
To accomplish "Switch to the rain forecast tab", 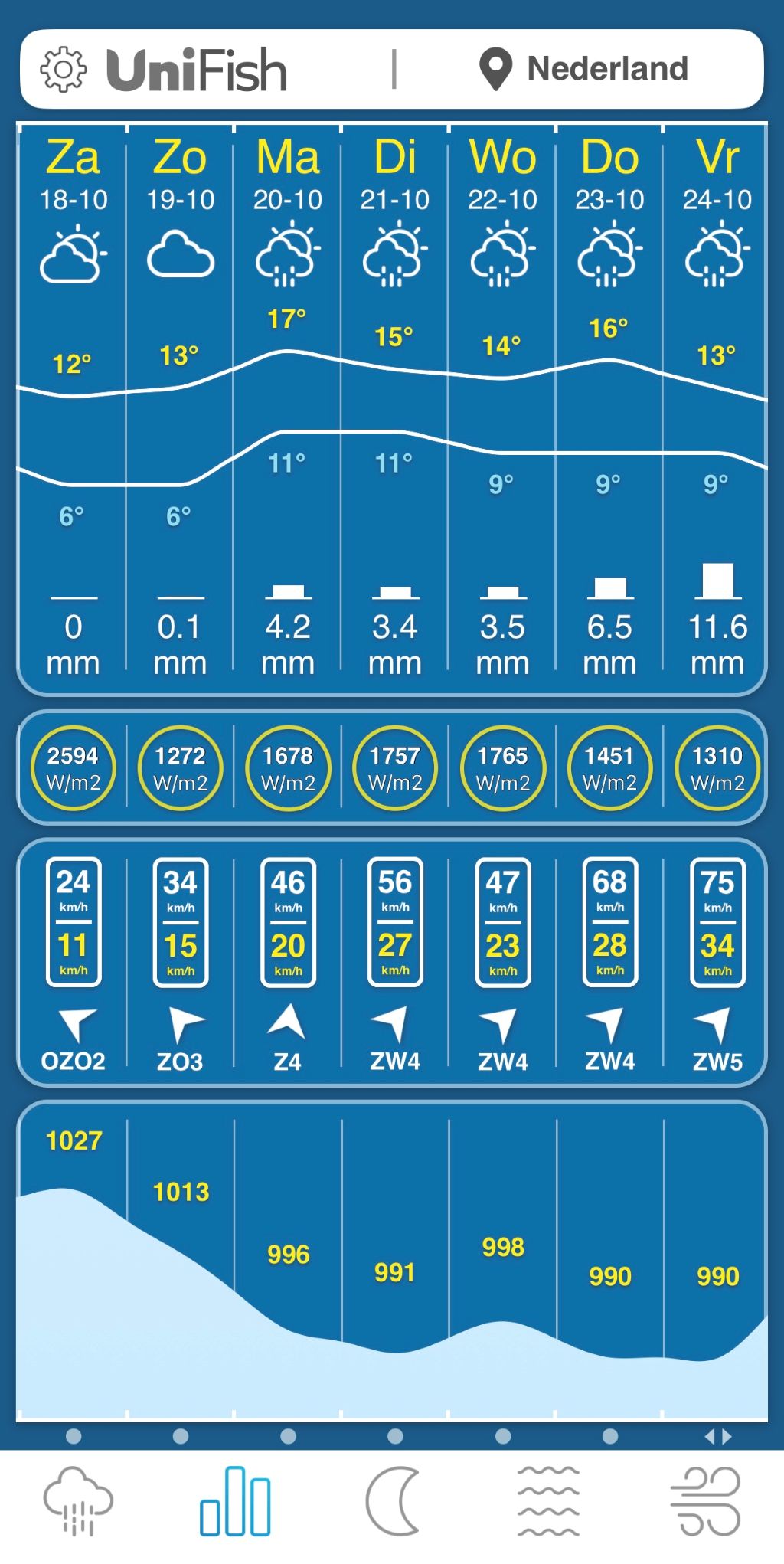I will [x=78, y=1501].
